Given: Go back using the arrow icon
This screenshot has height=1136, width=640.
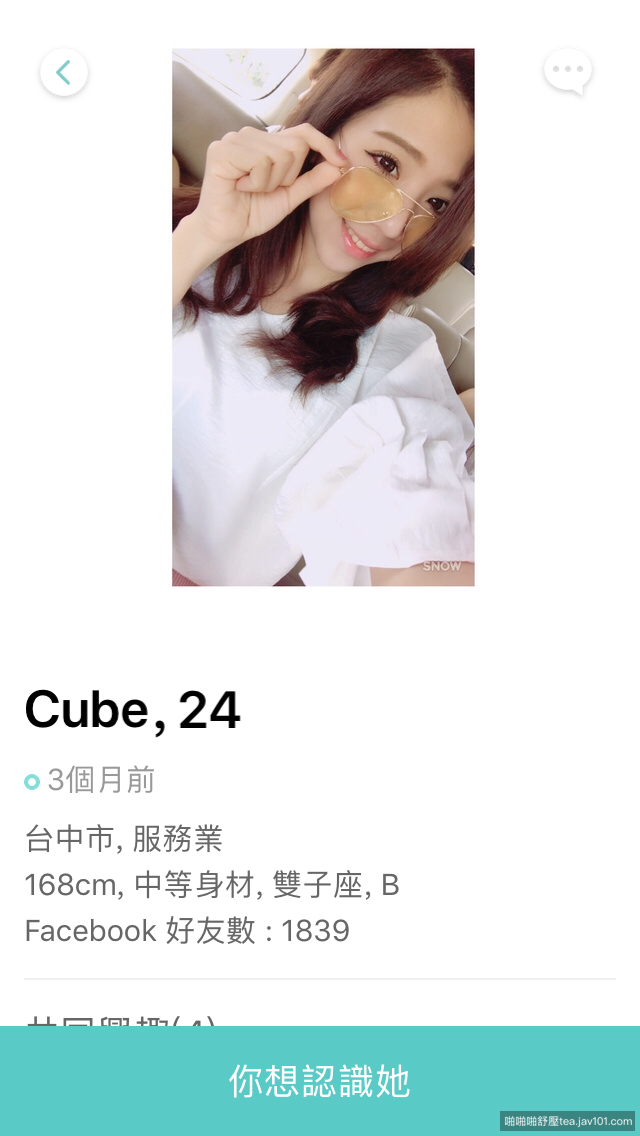Looking at the screenshot, I should [64, 72].
